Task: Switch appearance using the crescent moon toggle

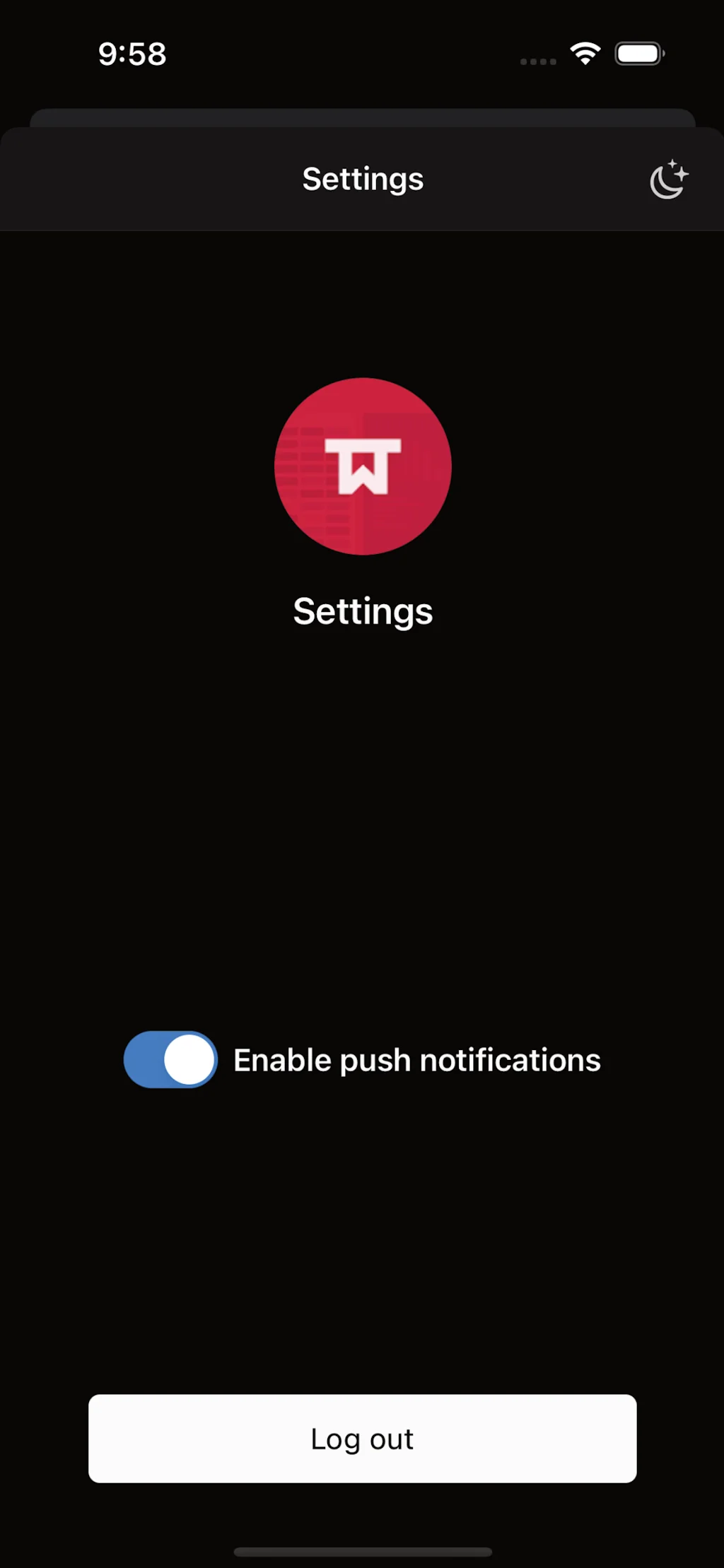Action: [x=667, y=178]
